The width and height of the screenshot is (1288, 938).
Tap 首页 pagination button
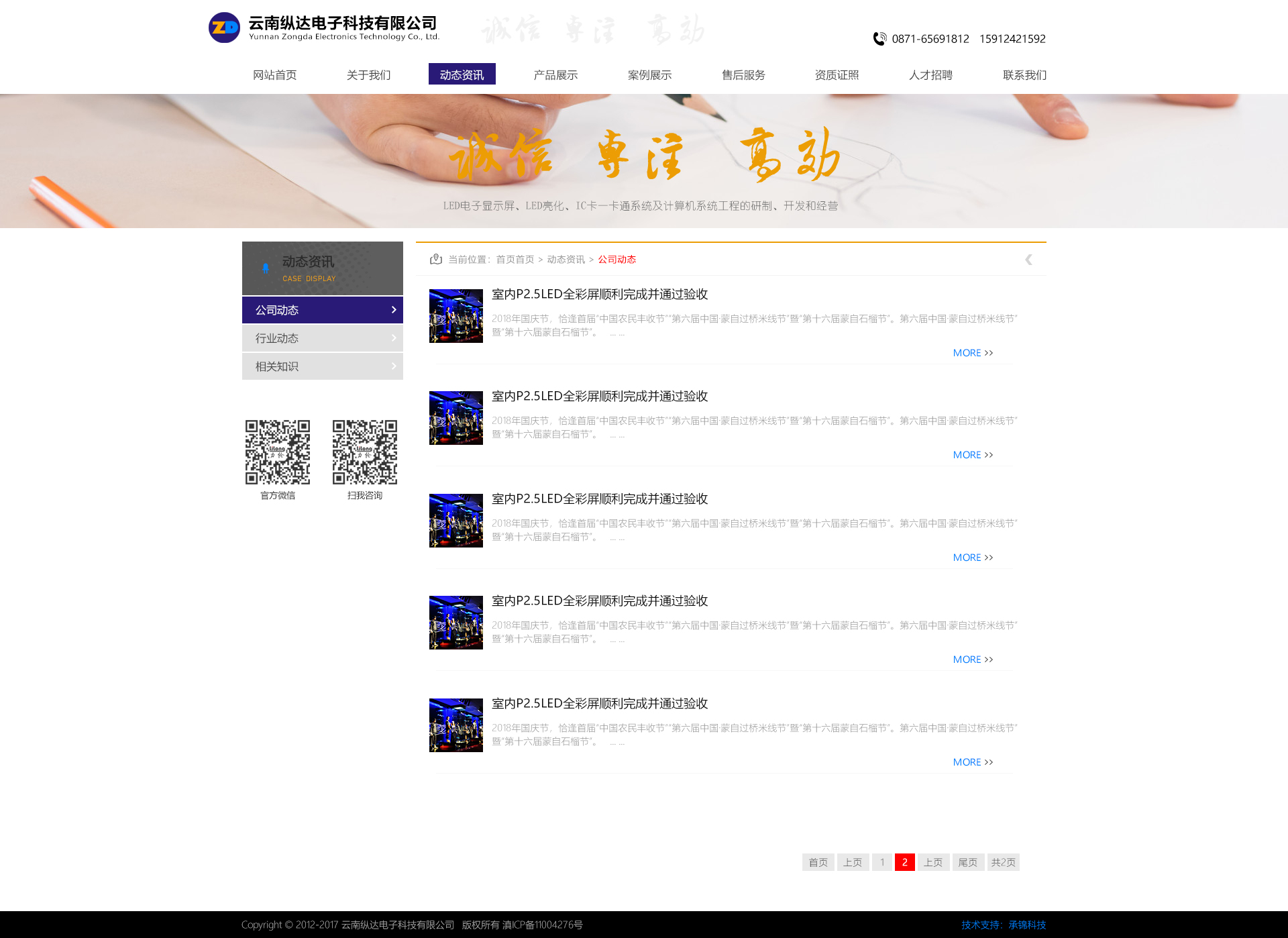pyautogui.click(x=818, y=862)
